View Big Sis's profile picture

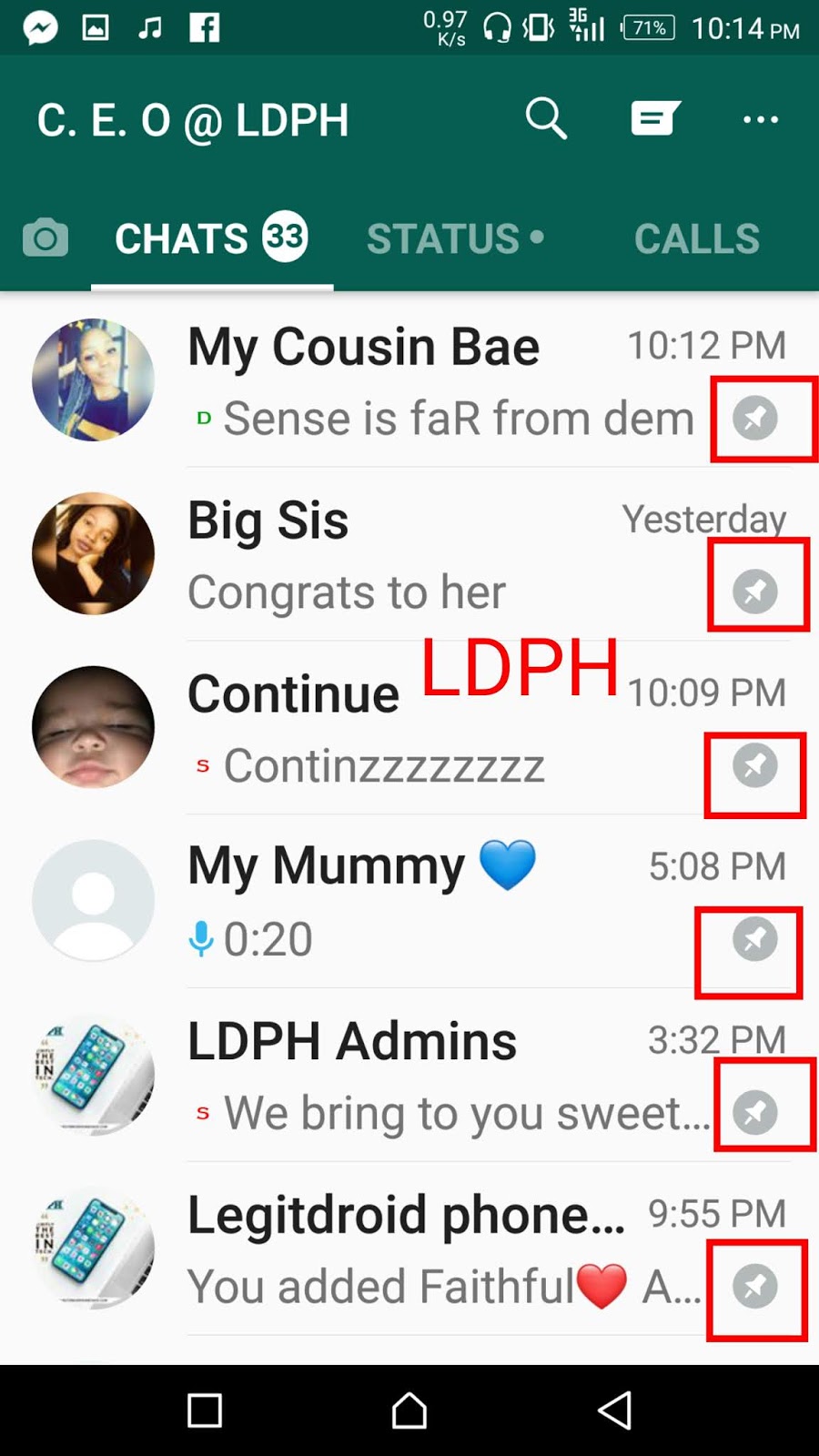93,553
